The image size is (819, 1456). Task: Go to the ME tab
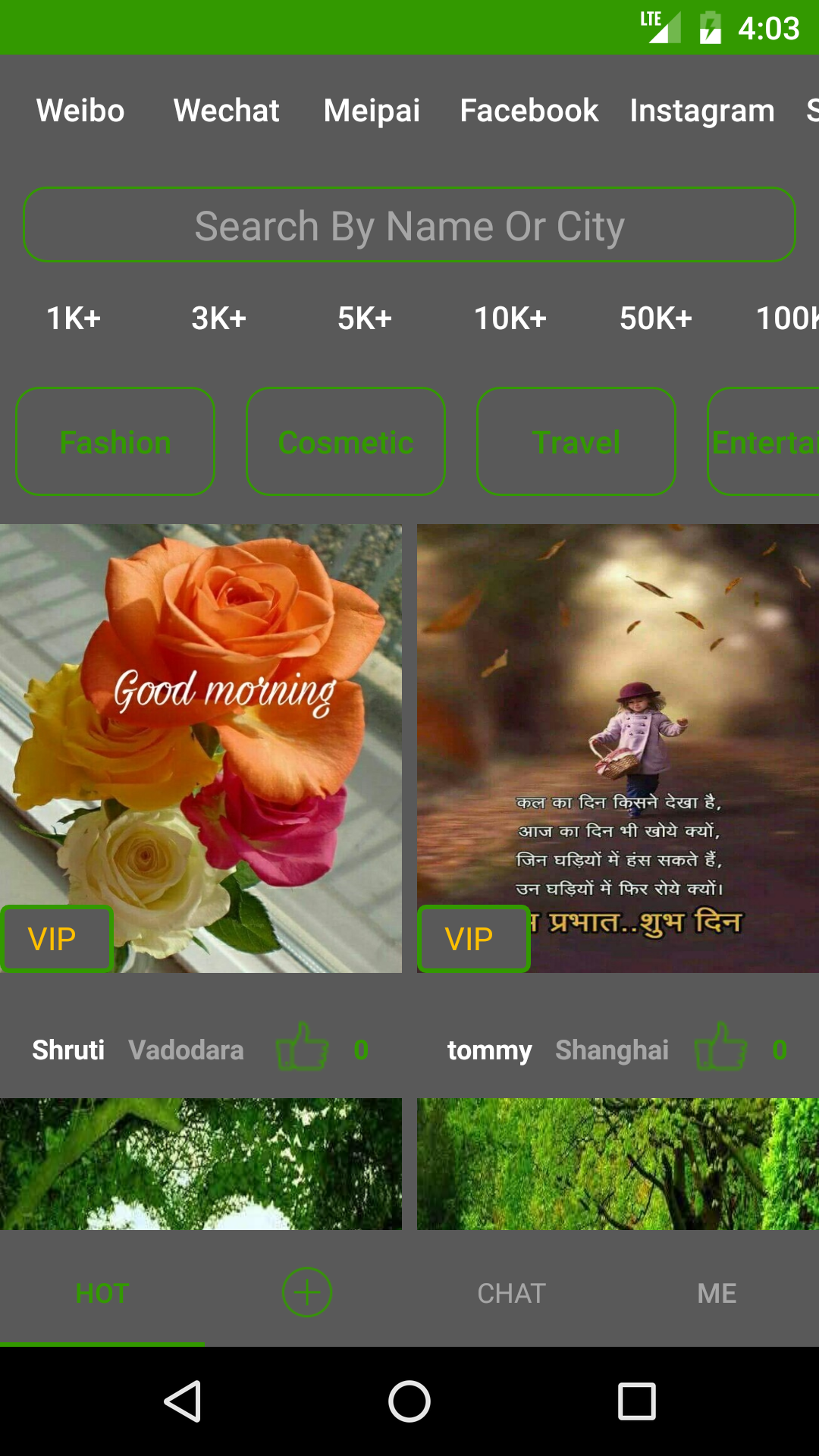click(717, 1293)
